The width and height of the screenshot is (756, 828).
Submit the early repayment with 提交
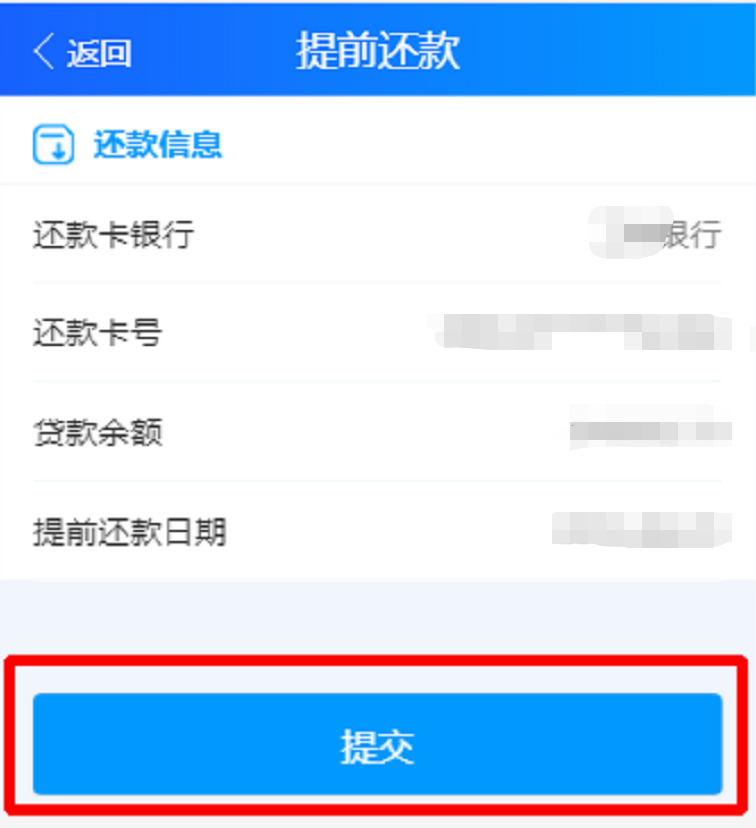click(377, 745)
